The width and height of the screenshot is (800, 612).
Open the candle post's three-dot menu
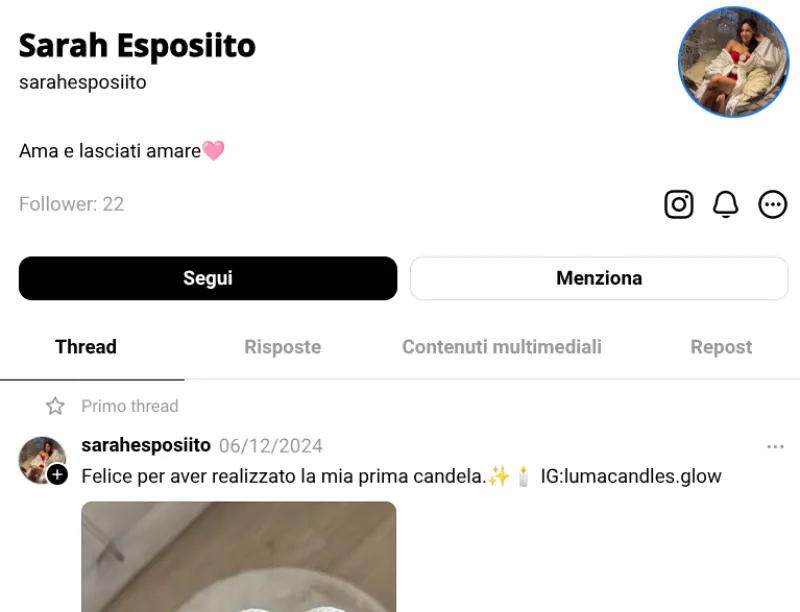click(x=775, y=447)
